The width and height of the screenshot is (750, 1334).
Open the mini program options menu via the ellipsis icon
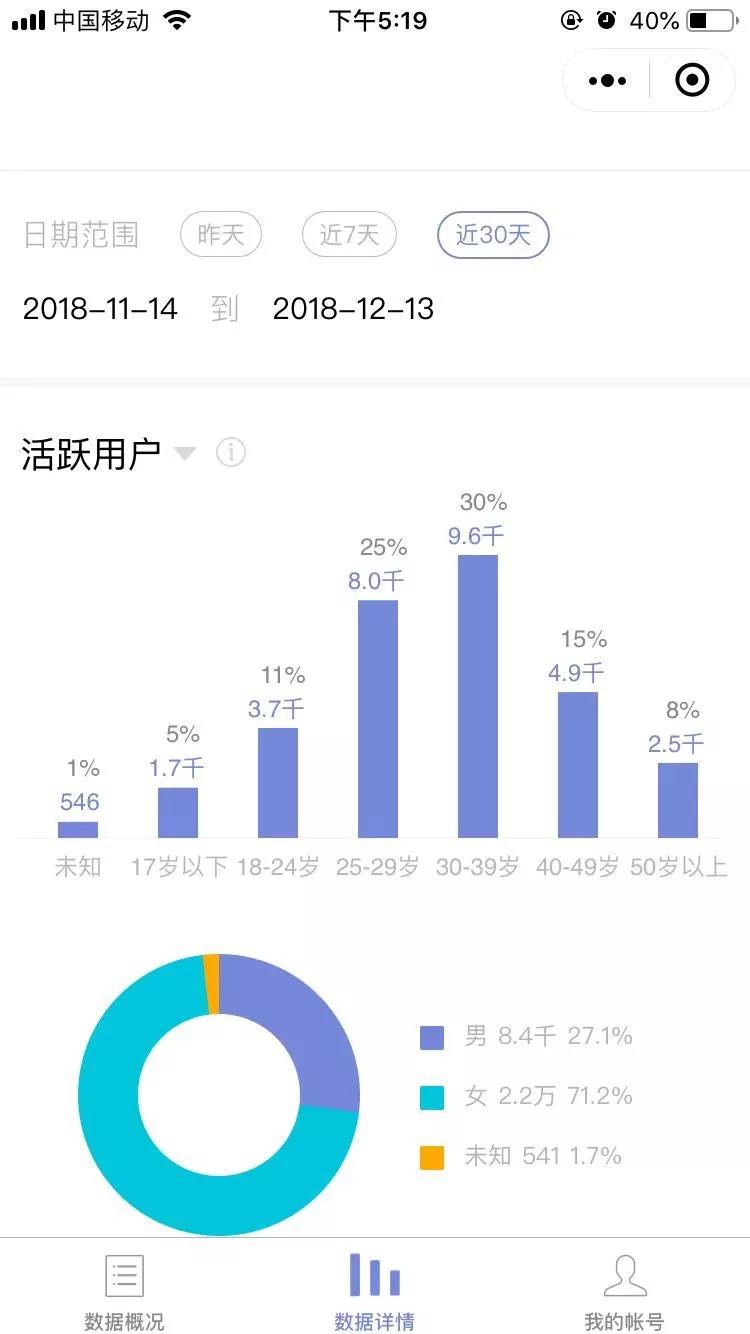[607, 80]
